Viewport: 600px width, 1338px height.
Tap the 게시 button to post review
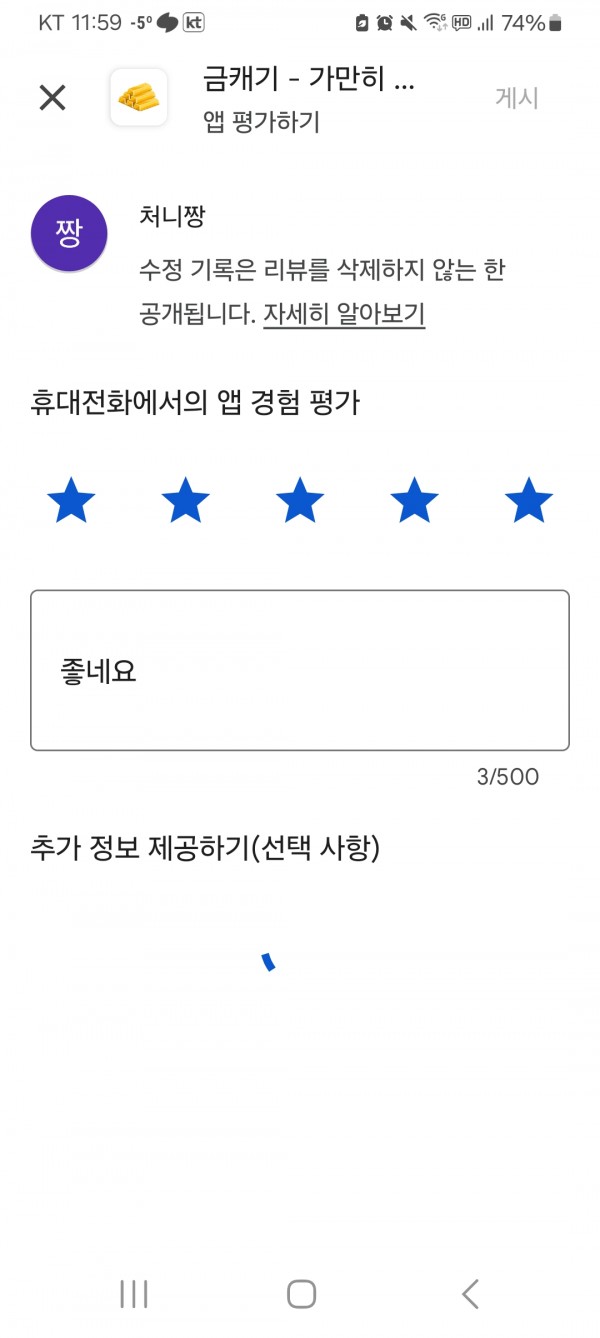pos(517,97)
